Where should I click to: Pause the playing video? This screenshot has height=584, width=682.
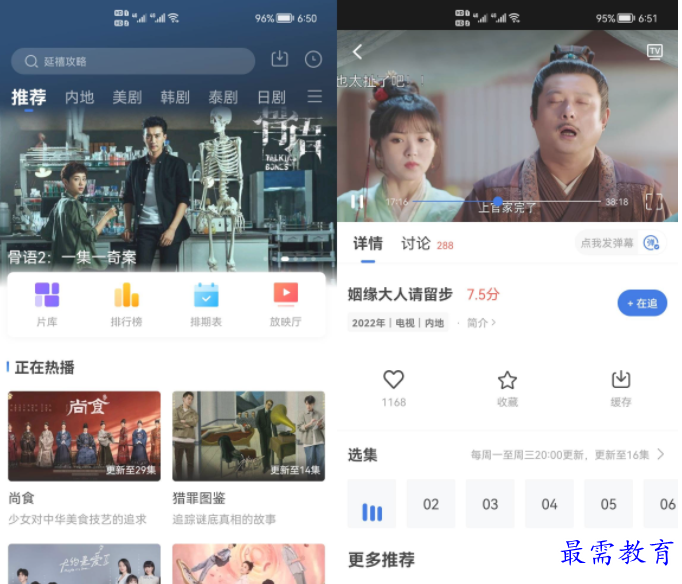(357, 201)
